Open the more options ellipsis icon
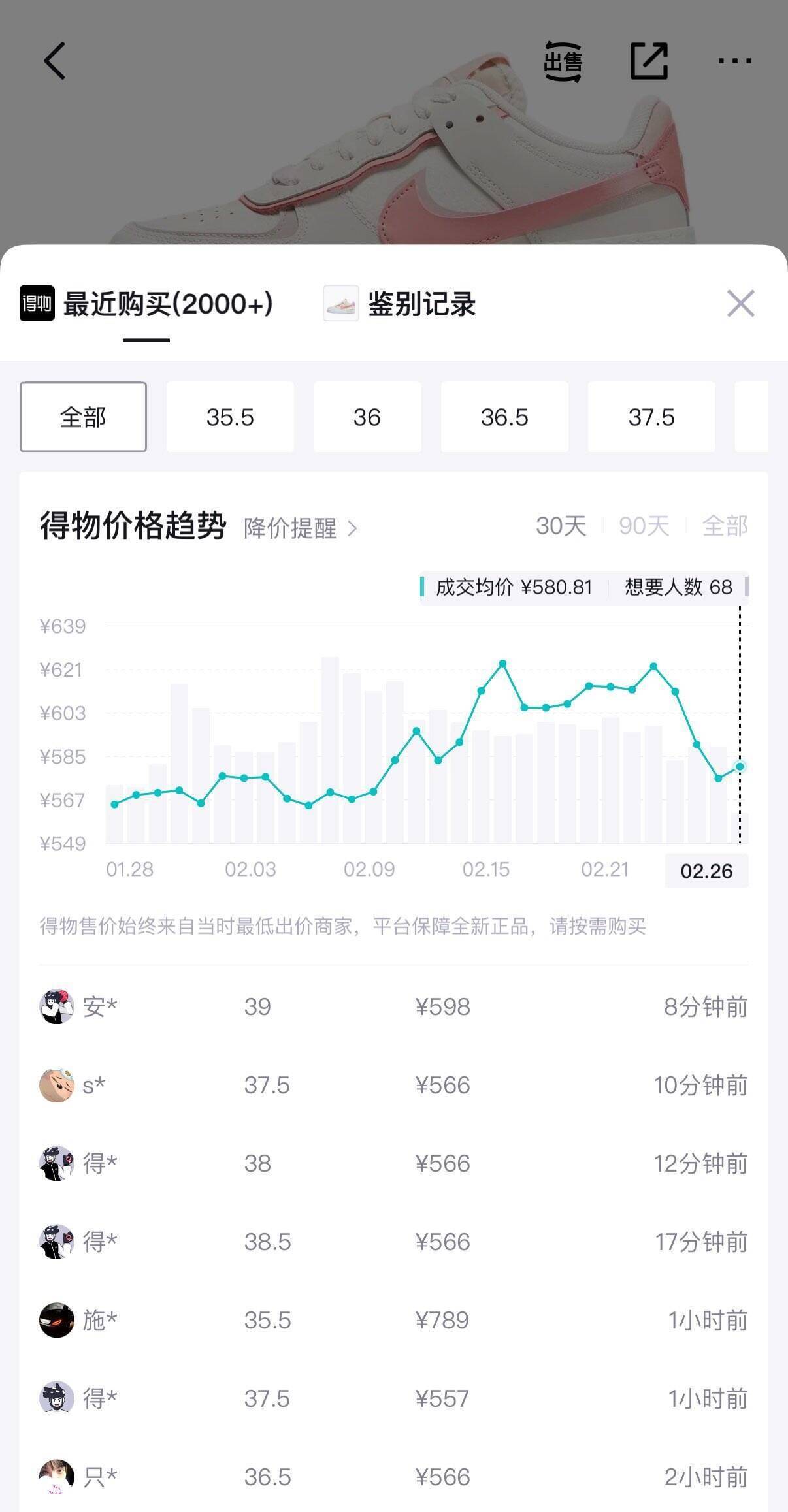 pyautogui.click(x=735, y=60)
